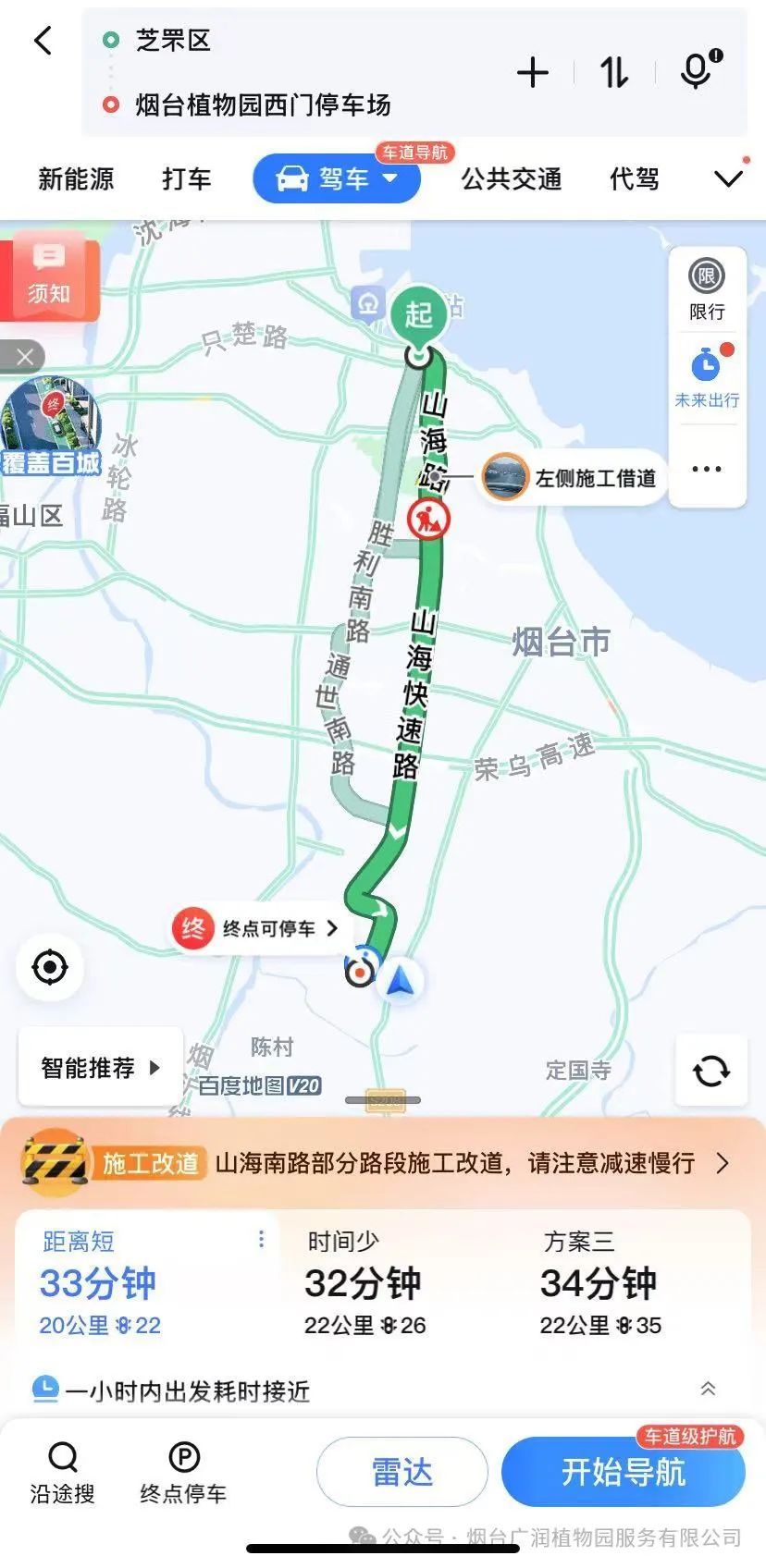Switch to the 新能源 tab
This screenshot has width=766, height=1568.
click(x=76, y=178)
